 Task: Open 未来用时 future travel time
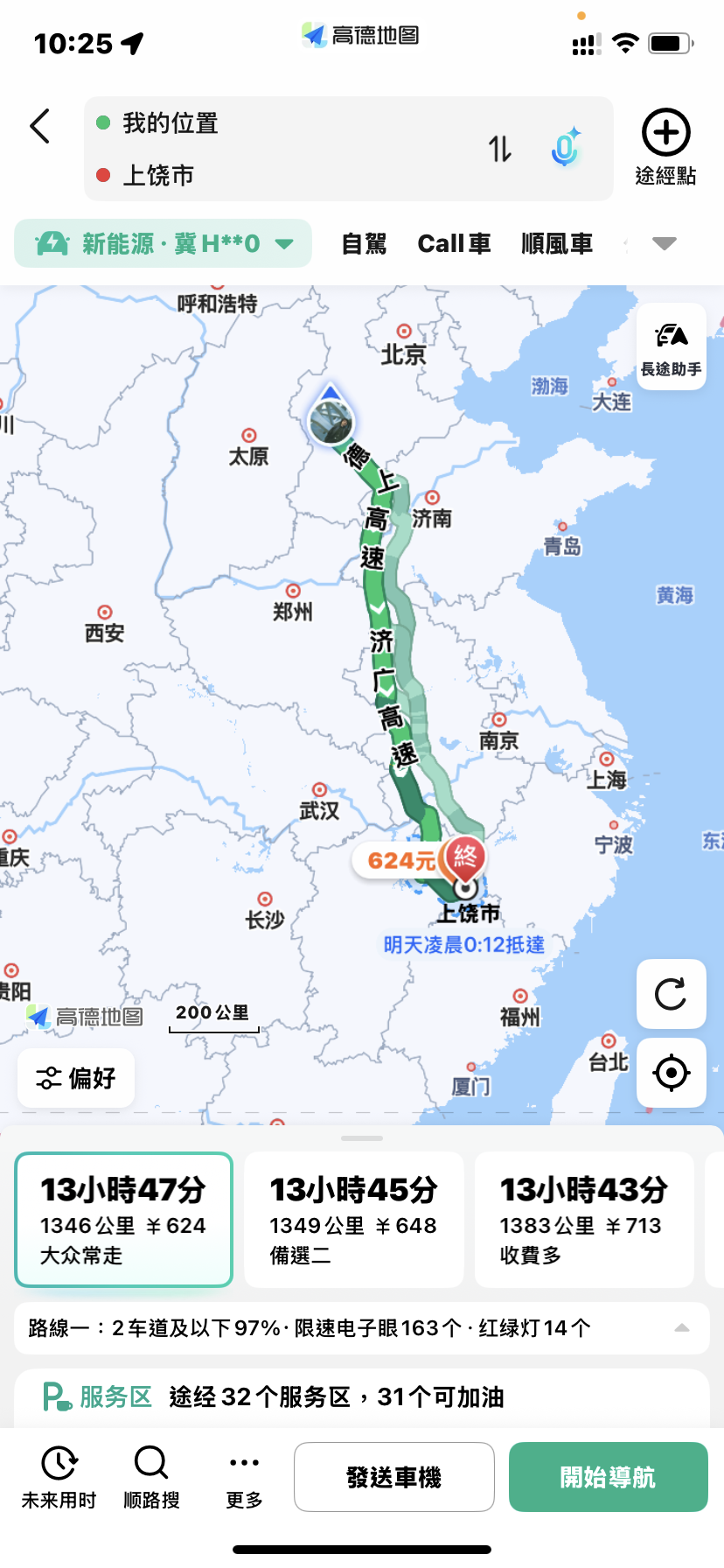click(59, 1477)
